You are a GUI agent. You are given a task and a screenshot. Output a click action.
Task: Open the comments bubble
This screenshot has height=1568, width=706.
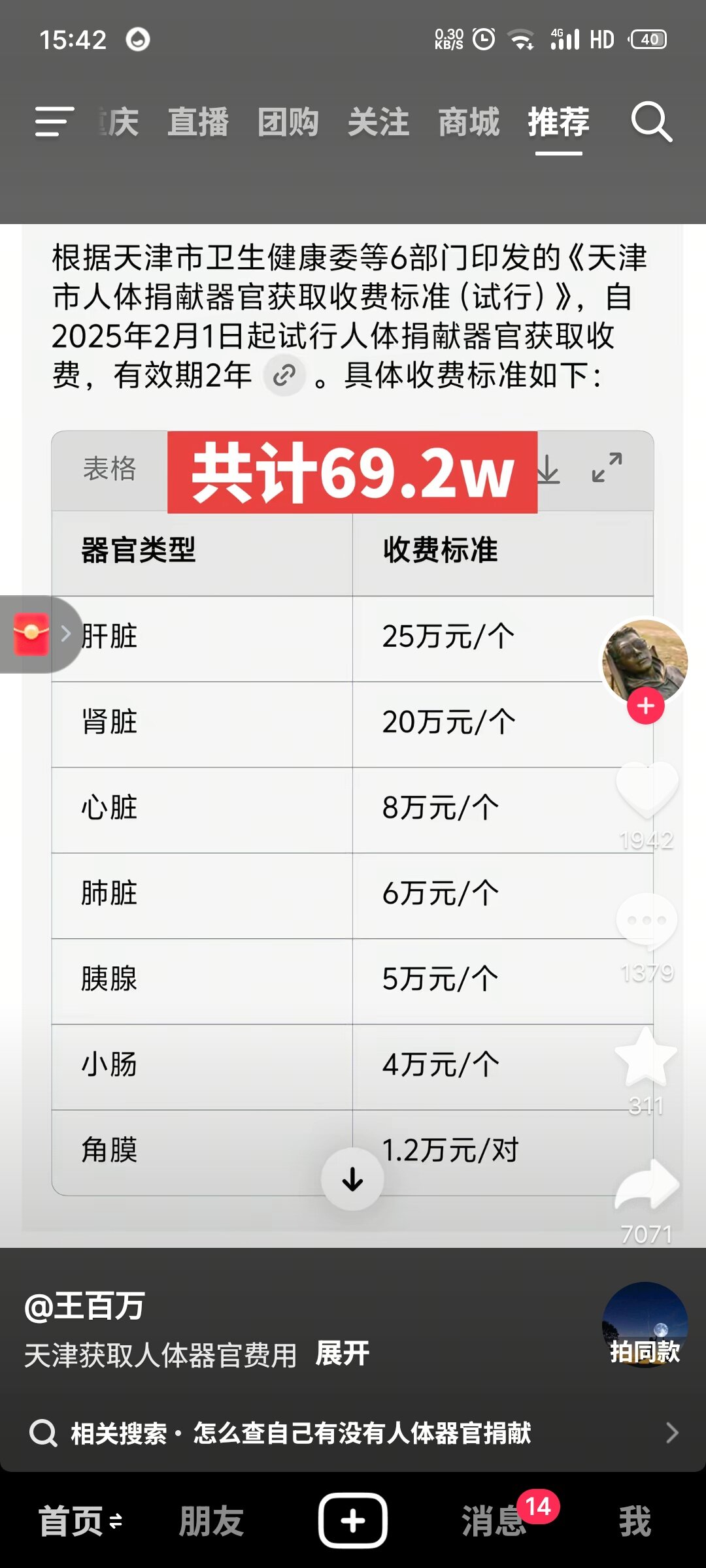click(647, 921)
